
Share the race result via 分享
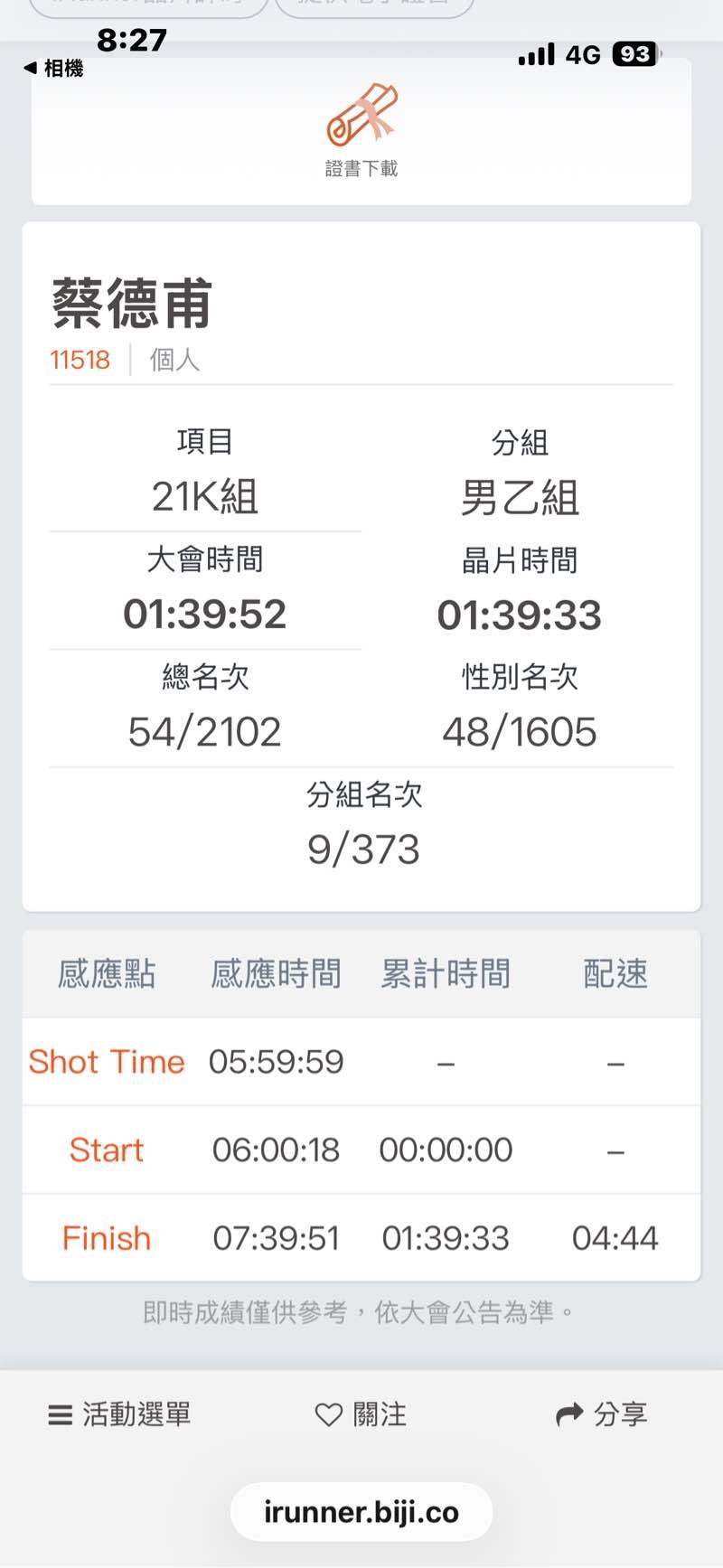pos(602,1414)
